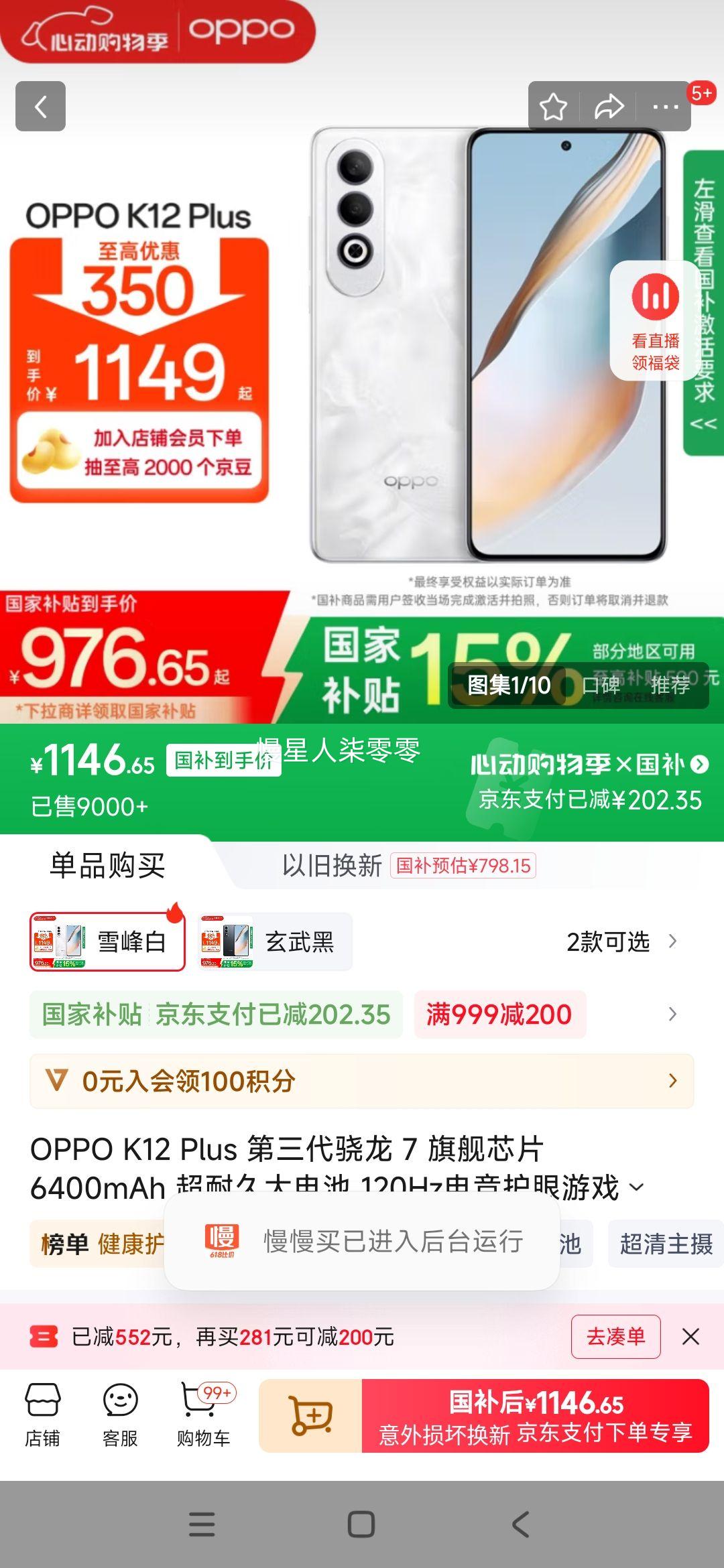Screen dimensions: 724x1568
Task: Switch to the 推荐 tab
Action: click(670, 685)
